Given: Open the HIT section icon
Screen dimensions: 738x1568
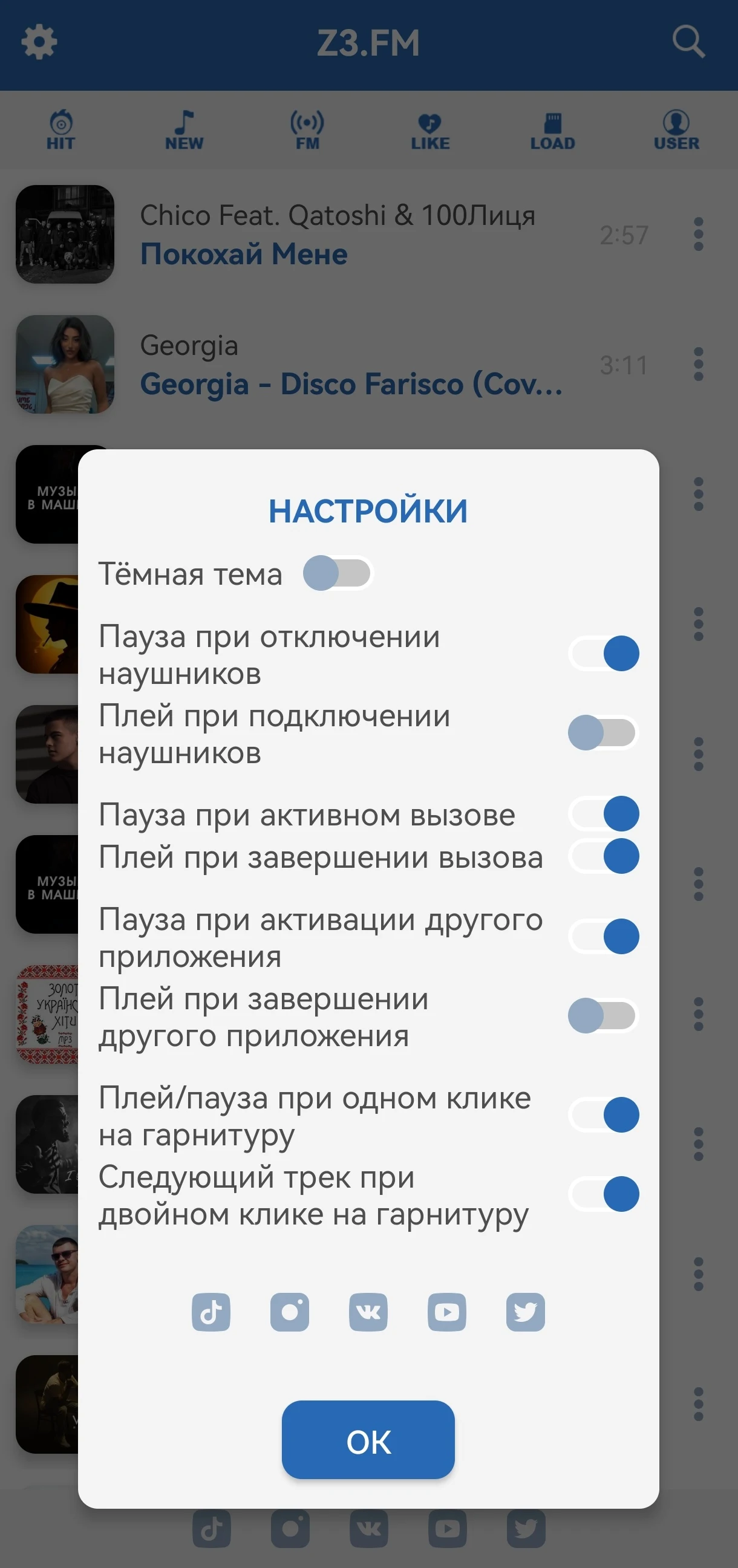Looking at the screenshot, I should [60, 128].
